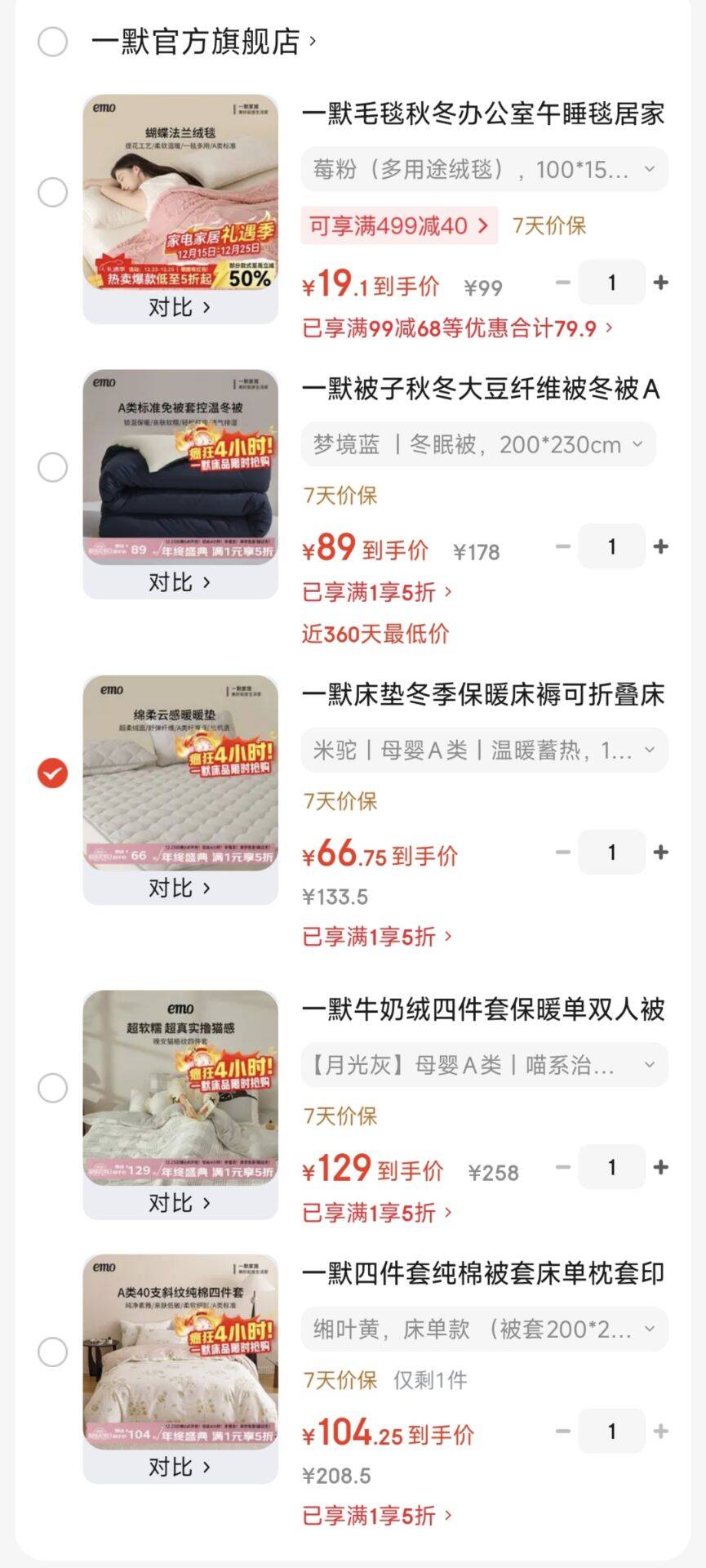Screen dimensions: 706x1568
Task: Increase quantity of the 毛毯 blanket
Action: pyautogui.click(x=661, y=282)
